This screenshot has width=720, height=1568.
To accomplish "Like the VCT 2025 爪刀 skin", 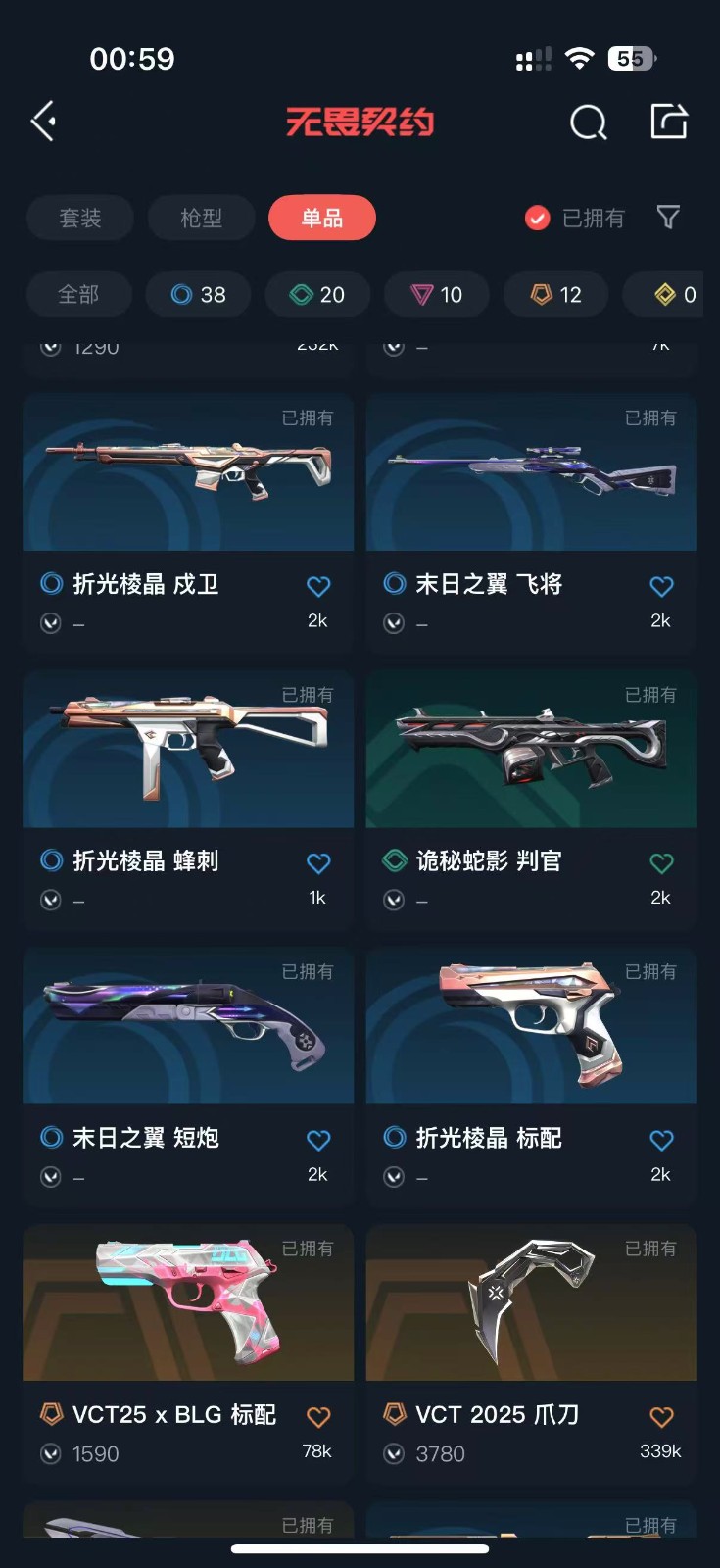I will pyautogui.click(x=661, y=1417).
